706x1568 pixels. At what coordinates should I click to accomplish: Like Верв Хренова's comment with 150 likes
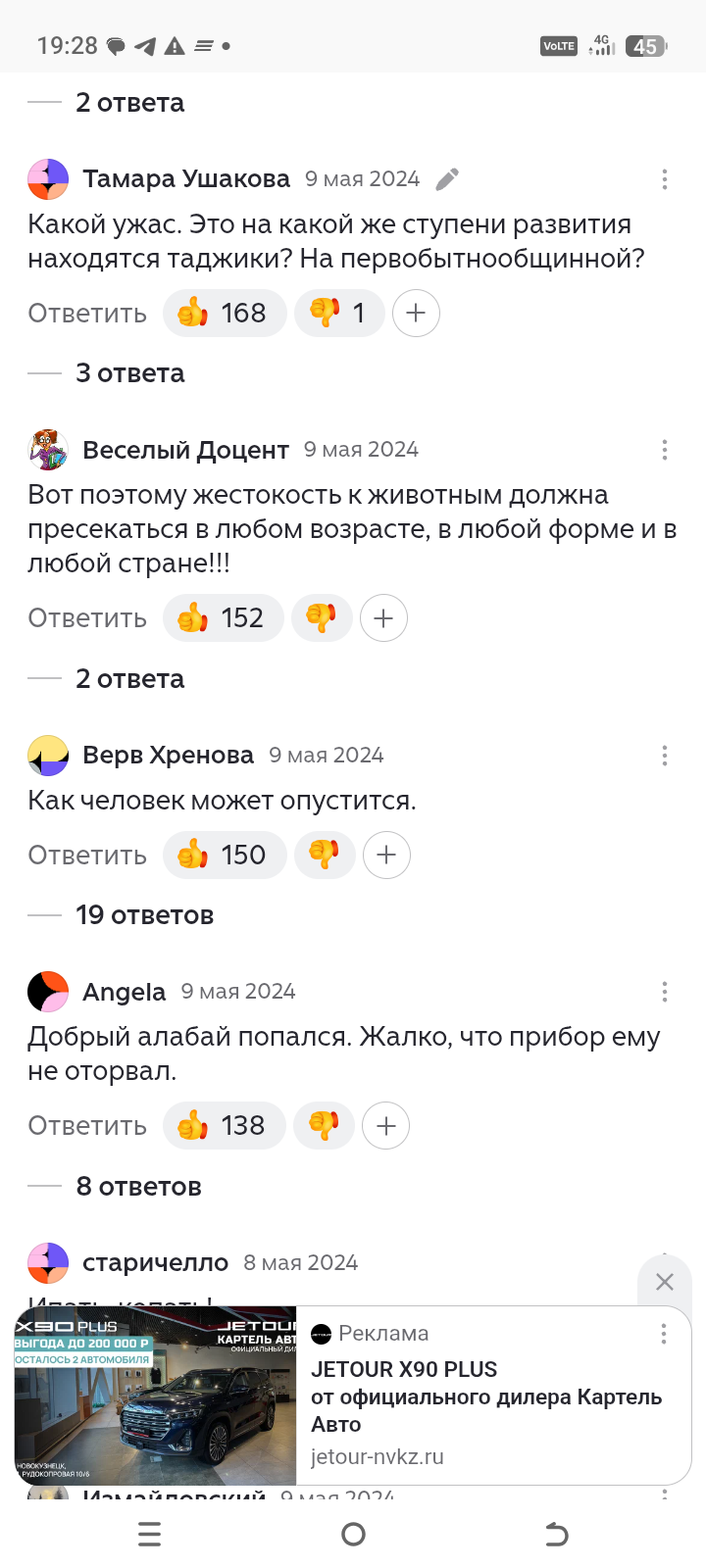tap(225, 856)
